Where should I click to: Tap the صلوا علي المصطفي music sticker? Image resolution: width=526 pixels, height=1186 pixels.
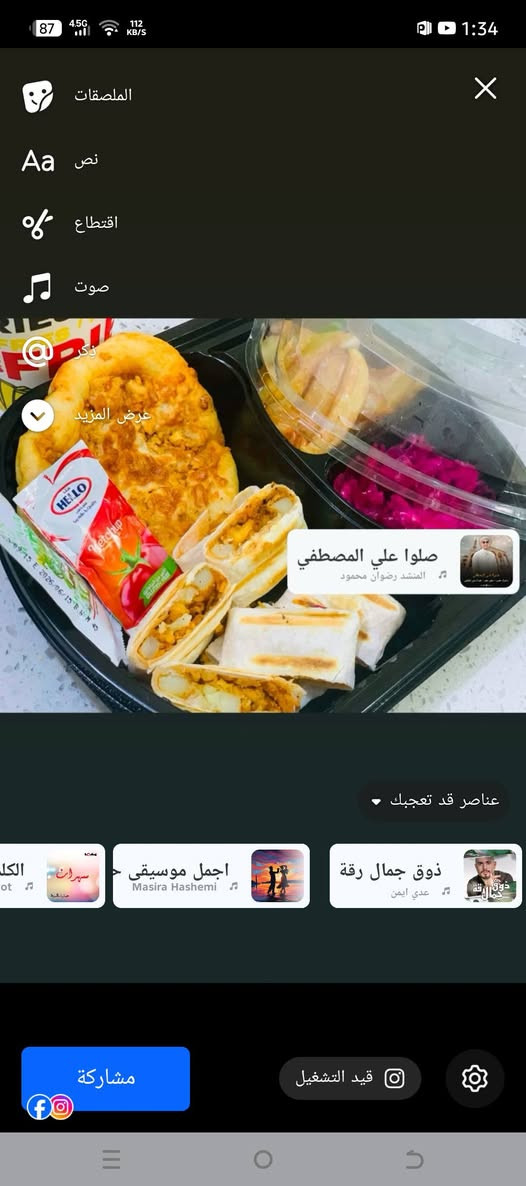[403, 561]
